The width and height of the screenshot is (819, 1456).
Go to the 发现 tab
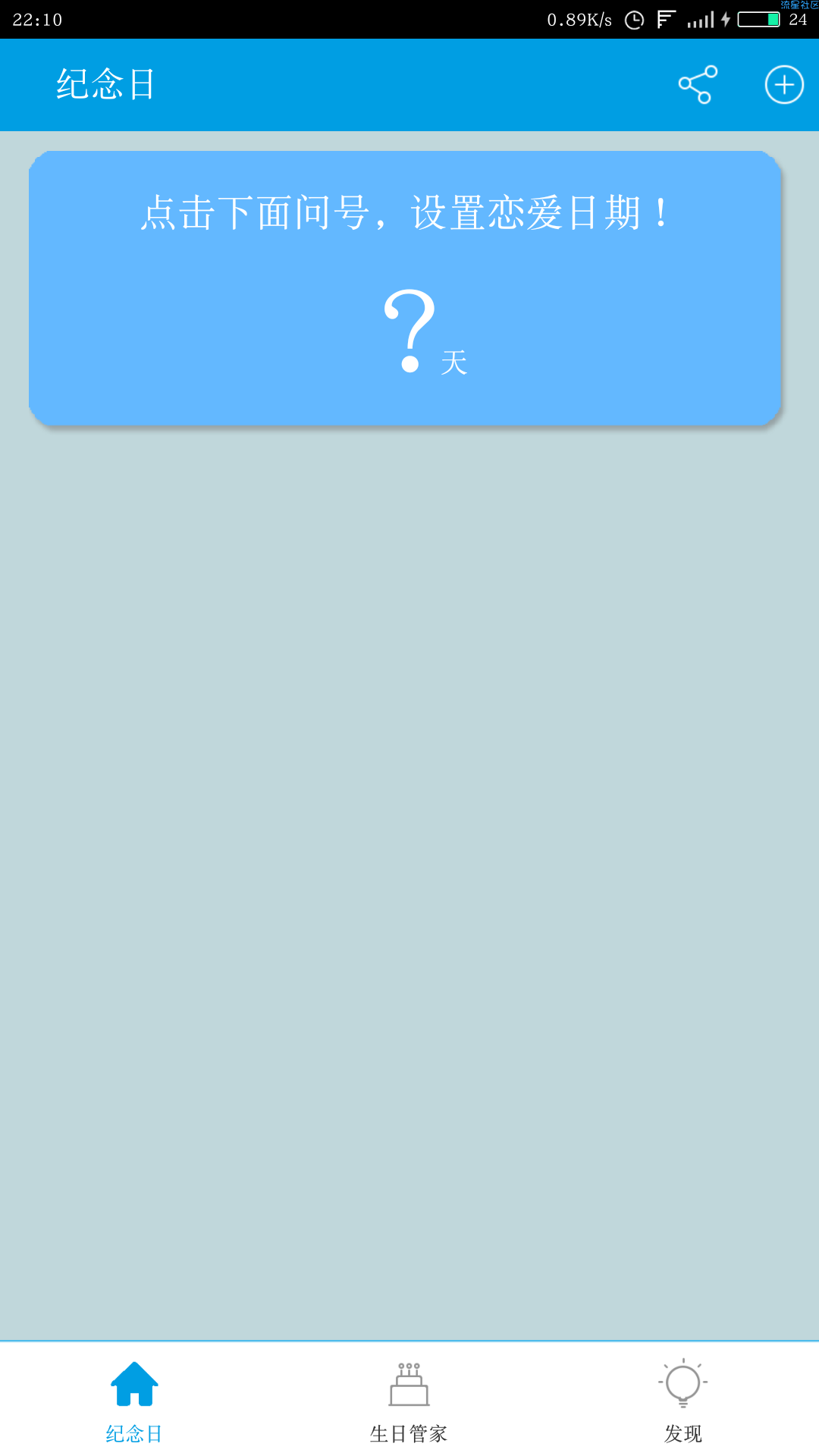click(682, 1400)
